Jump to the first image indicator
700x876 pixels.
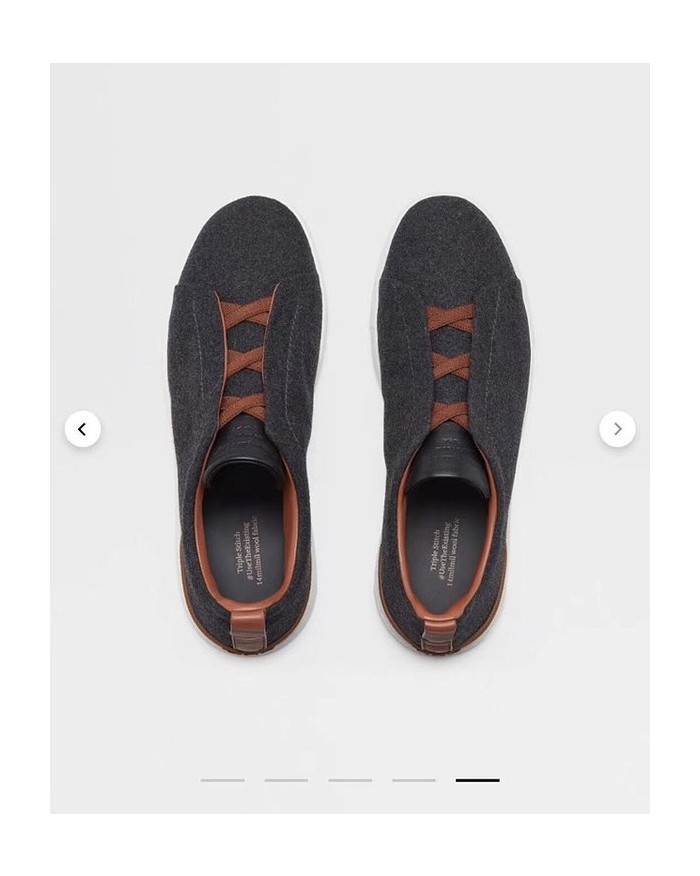pos(222,780)
